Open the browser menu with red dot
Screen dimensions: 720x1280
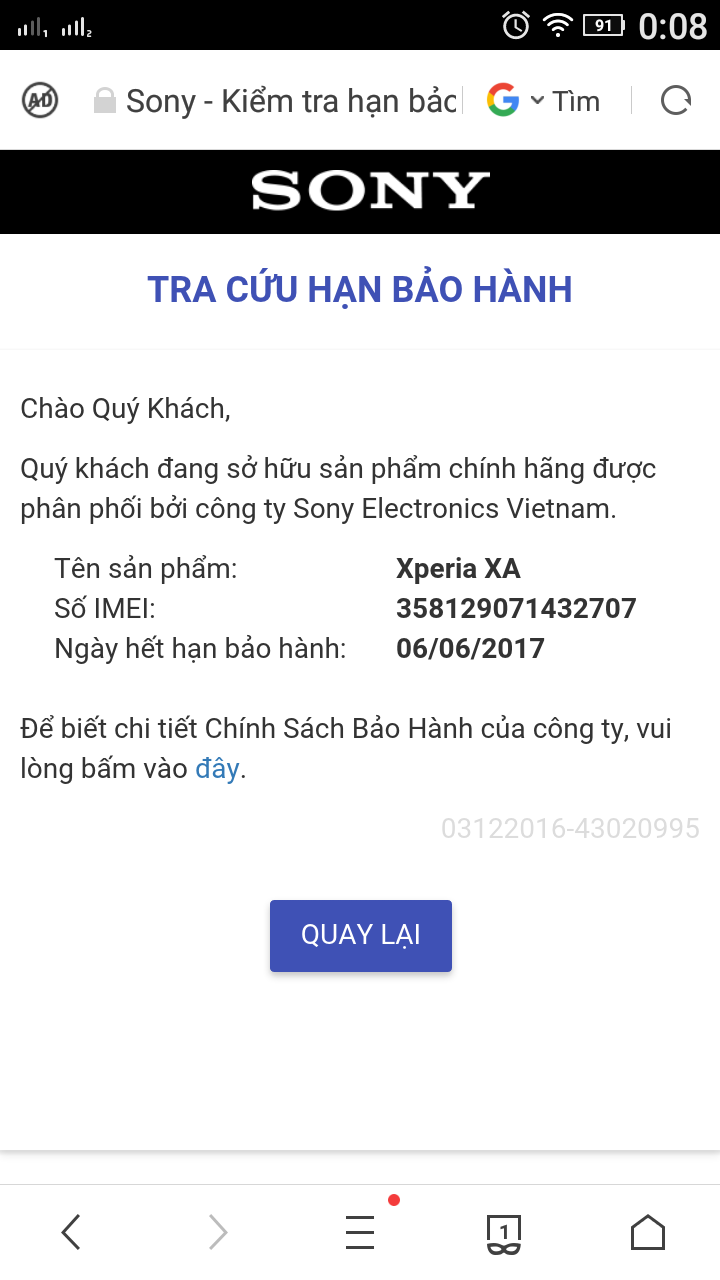[x=361, y=1230]
